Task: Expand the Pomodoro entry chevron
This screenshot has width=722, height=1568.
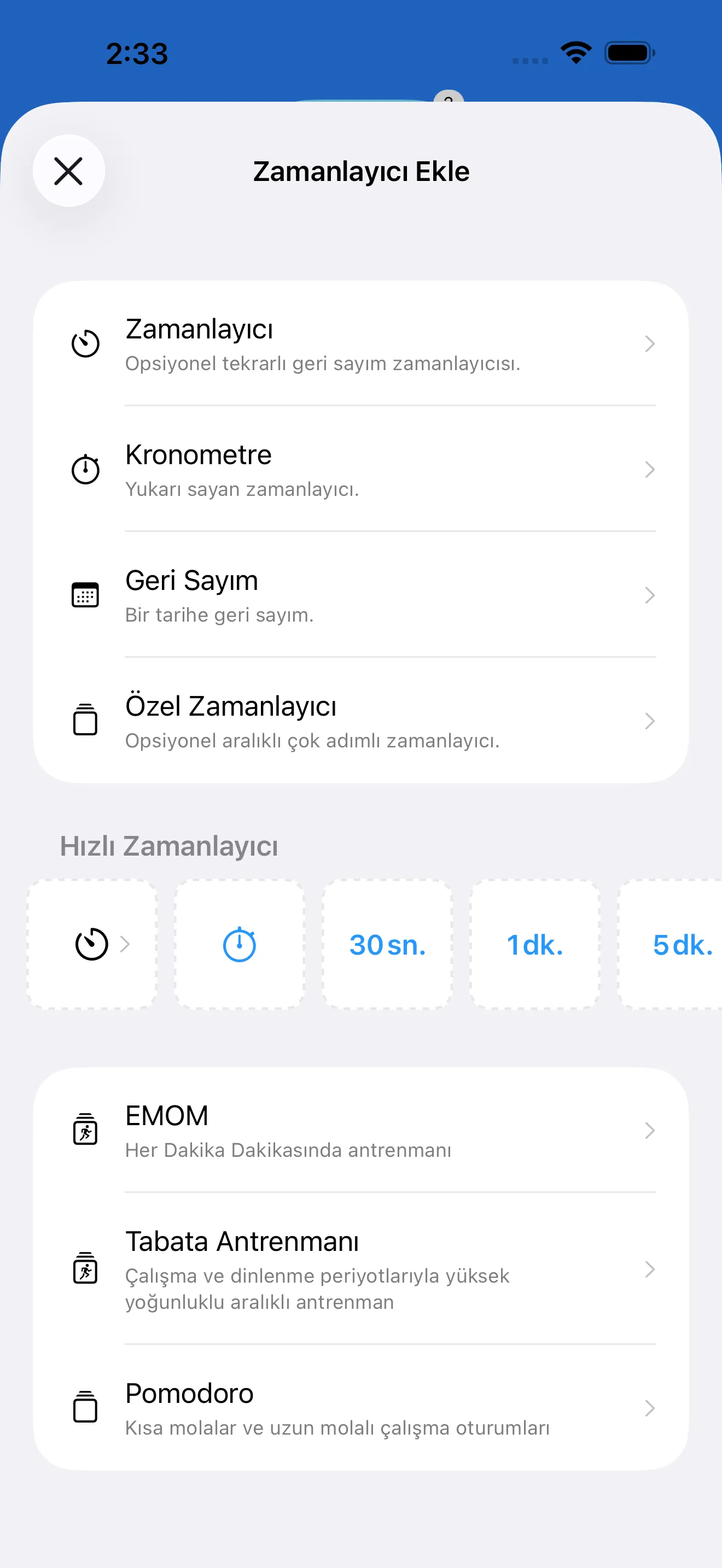Action: [x=650, y=1408]
